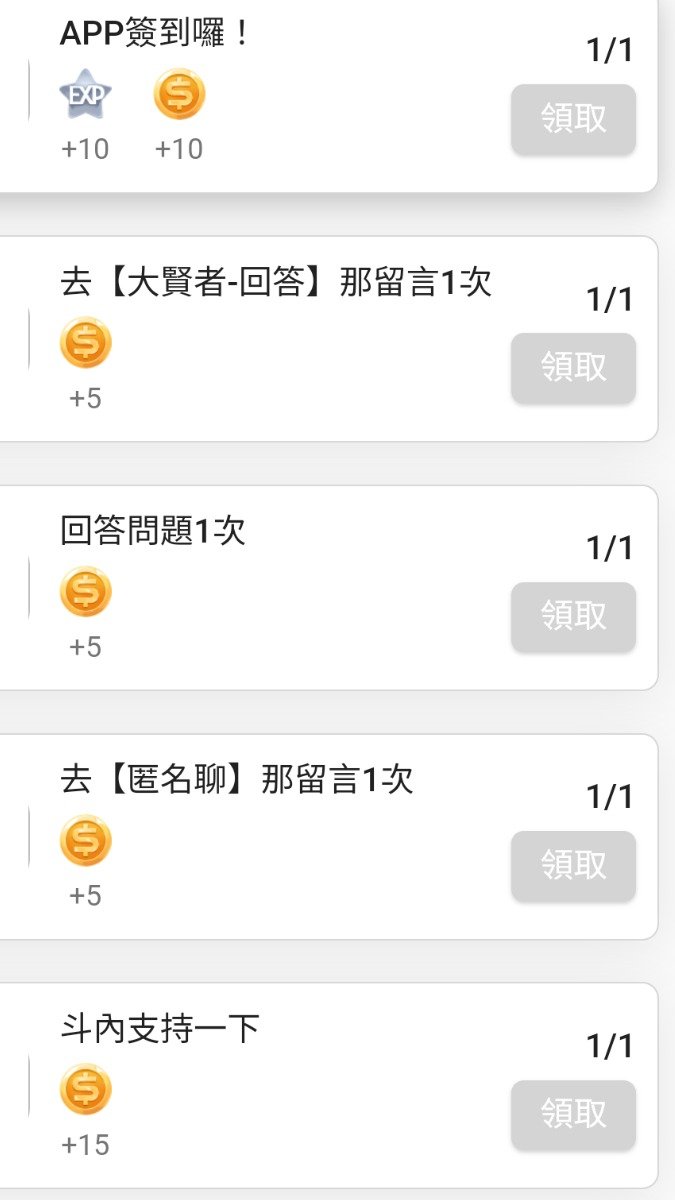This screenshot has height=1200, width=675.
Task: Claim reward for 匿名聊 comment task
Action: pos(573,866)
